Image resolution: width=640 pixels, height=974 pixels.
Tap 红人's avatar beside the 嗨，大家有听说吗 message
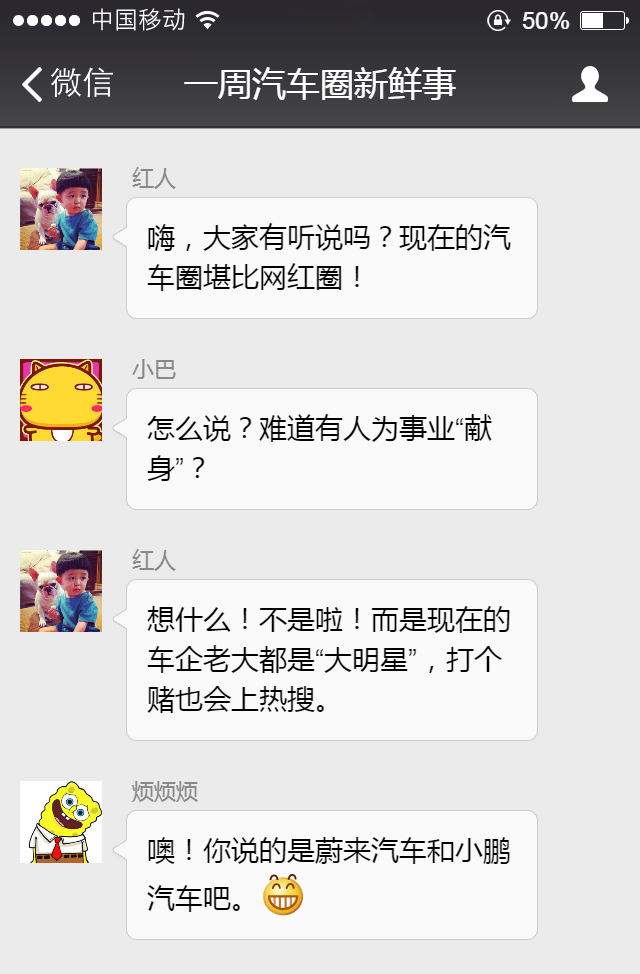coord(61,209)
